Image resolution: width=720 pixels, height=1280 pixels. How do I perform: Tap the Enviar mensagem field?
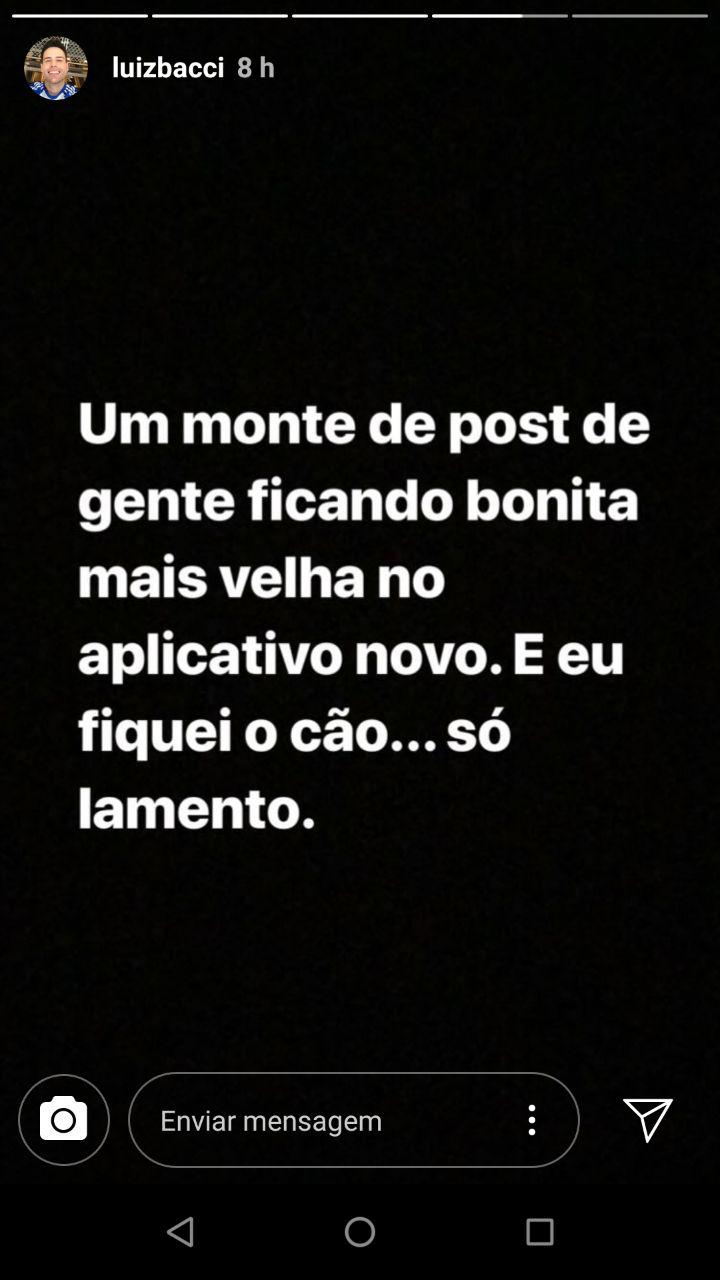point(320,1120)
